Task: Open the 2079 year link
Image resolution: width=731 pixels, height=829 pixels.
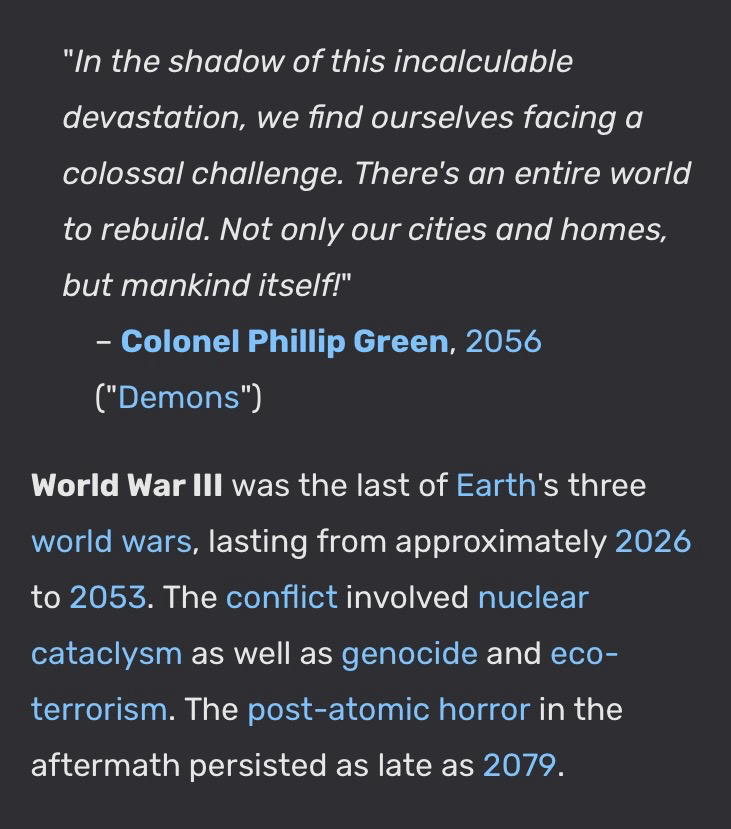Action: click(x=518, y=767)
